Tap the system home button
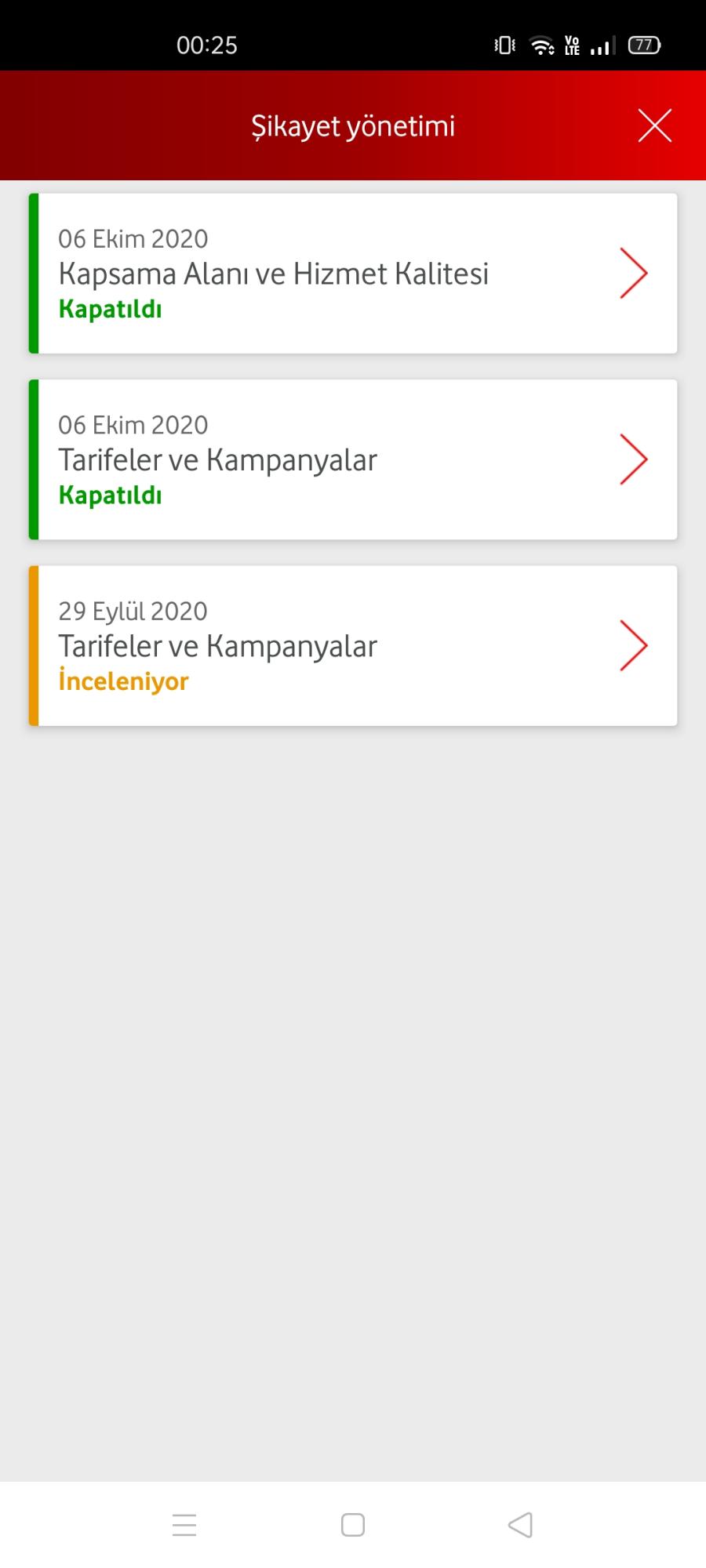Viewport: 706px width, 1568px height. (x=353, y=1525)
